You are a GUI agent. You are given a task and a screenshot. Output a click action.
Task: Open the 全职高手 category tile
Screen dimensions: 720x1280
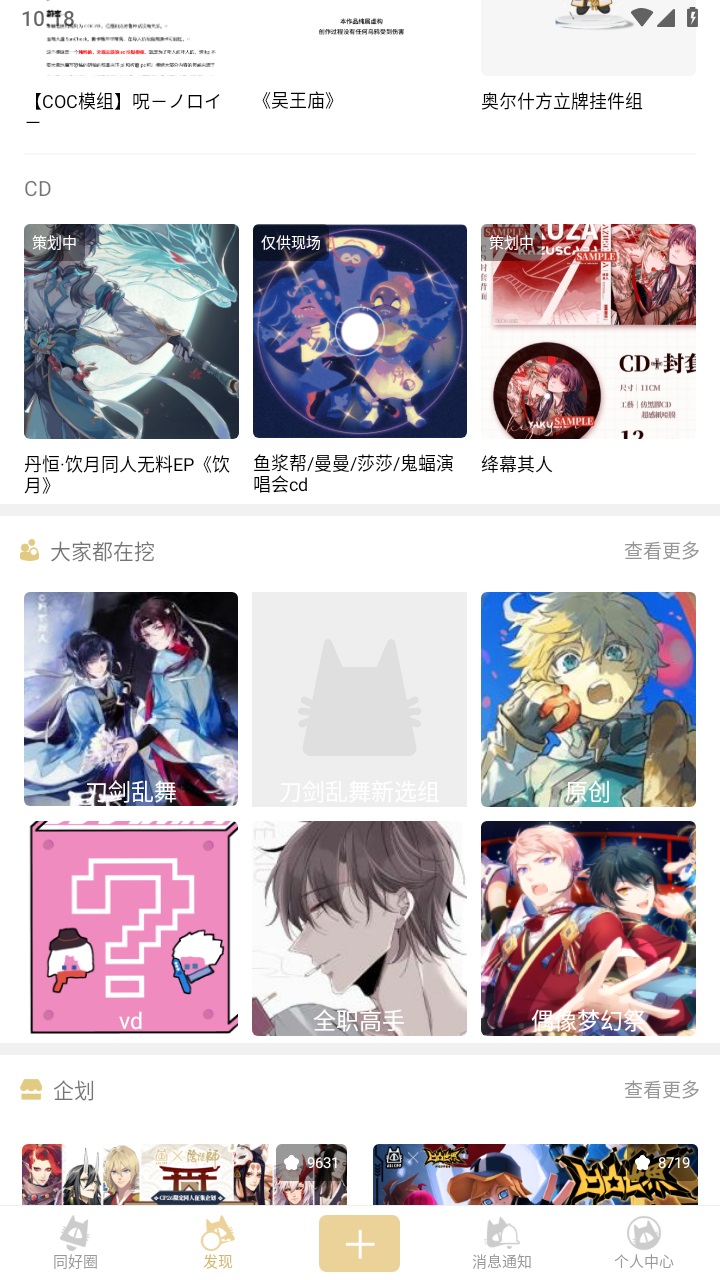click(359, 928)
